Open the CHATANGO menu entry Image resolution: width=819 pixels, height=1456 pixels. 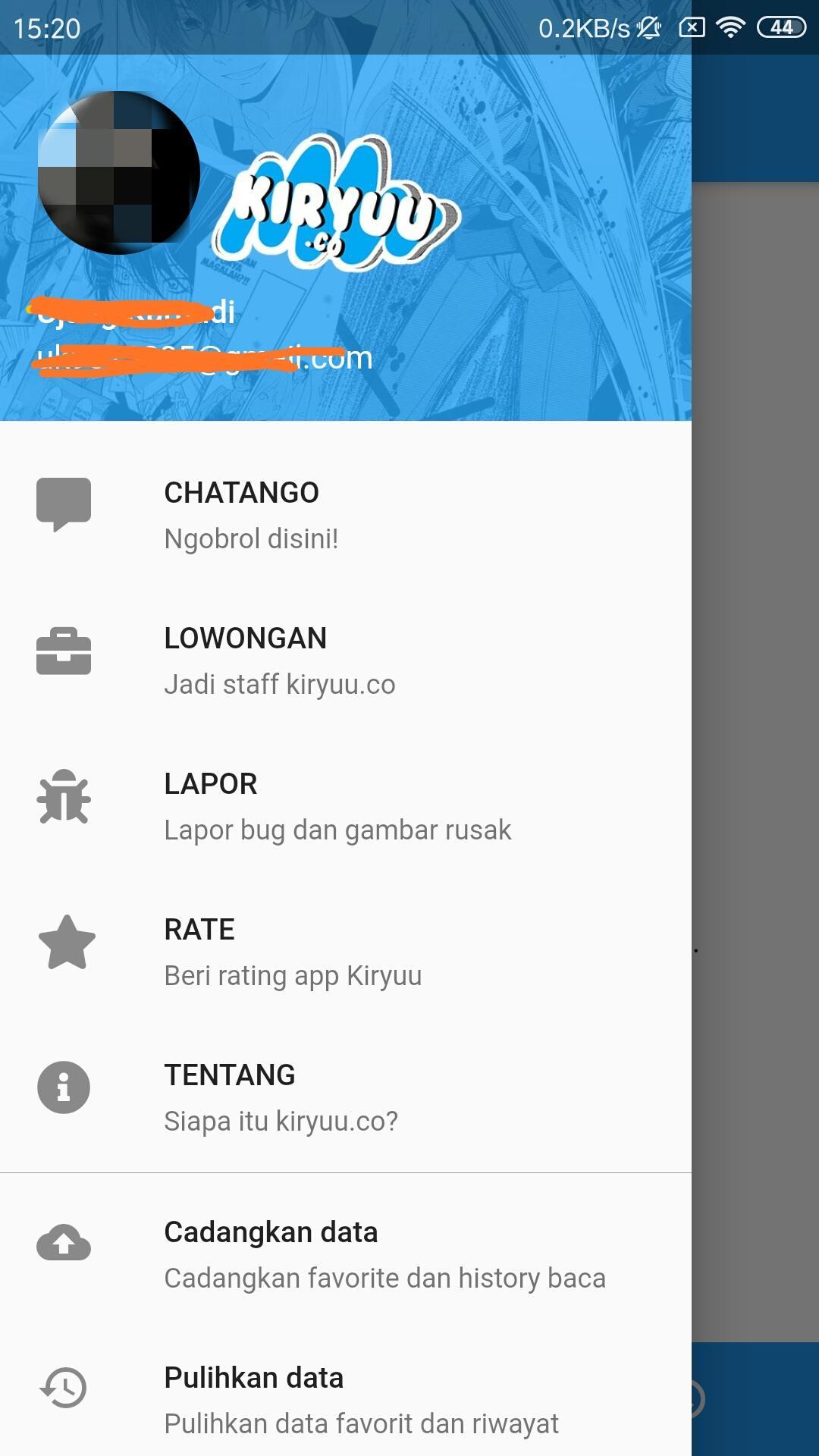pos(241,492)
